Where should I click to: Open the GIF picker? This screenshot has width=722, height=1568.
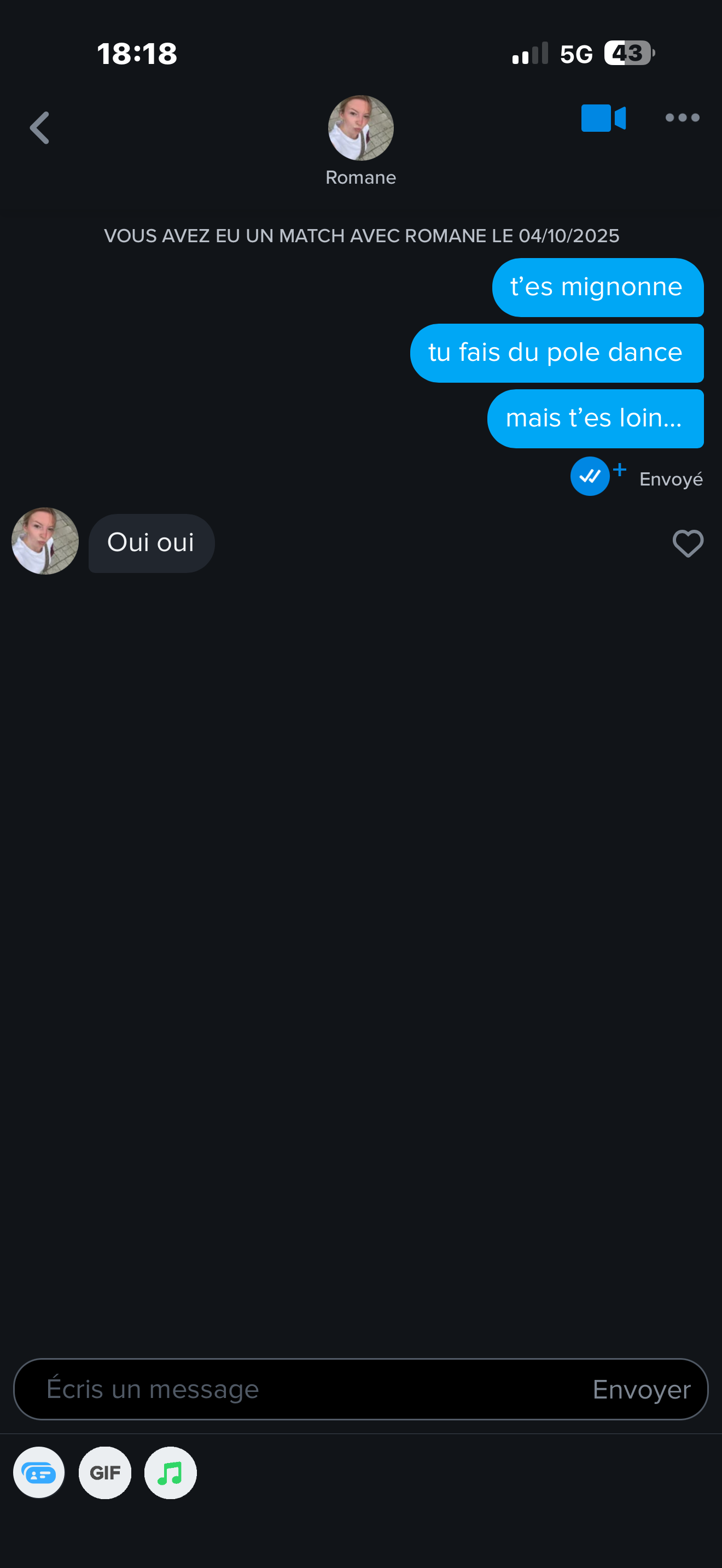tap(104, 1473)
